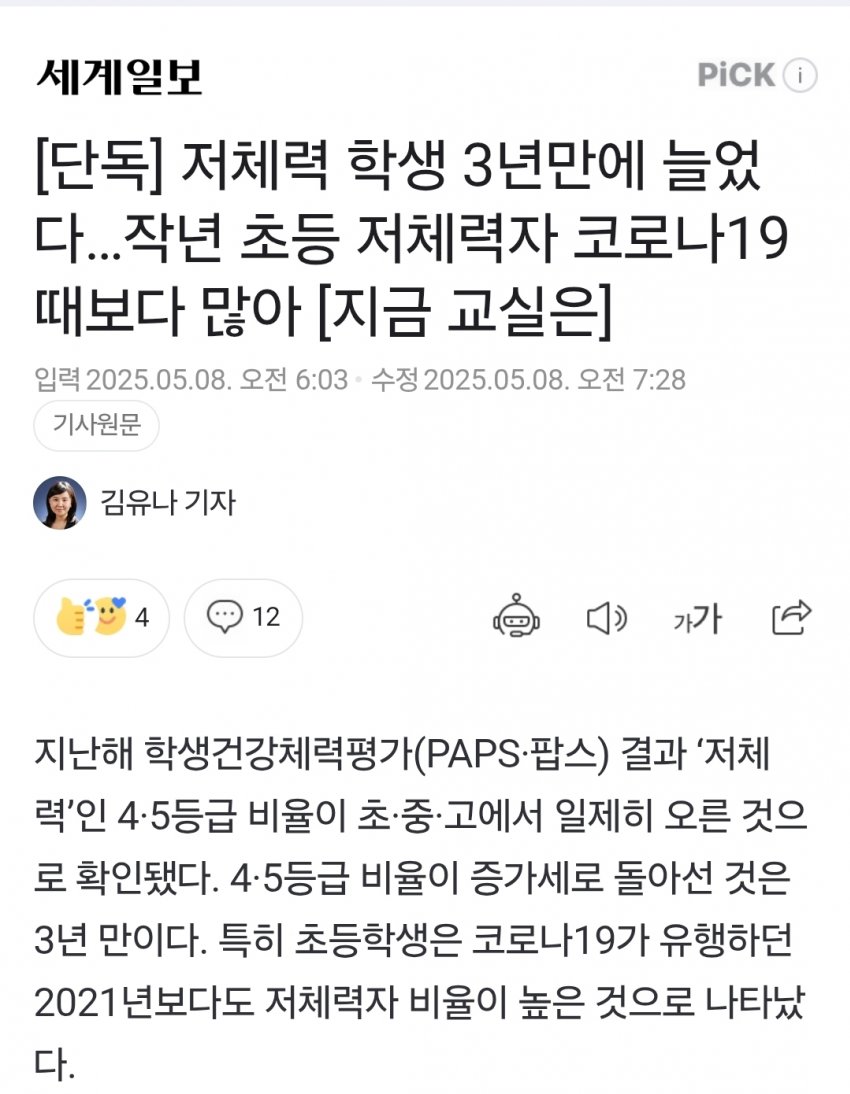The width and height of the screenshot is (850, 1094).
Task: Open the original article via 기사원문
Action: [96, 427]
